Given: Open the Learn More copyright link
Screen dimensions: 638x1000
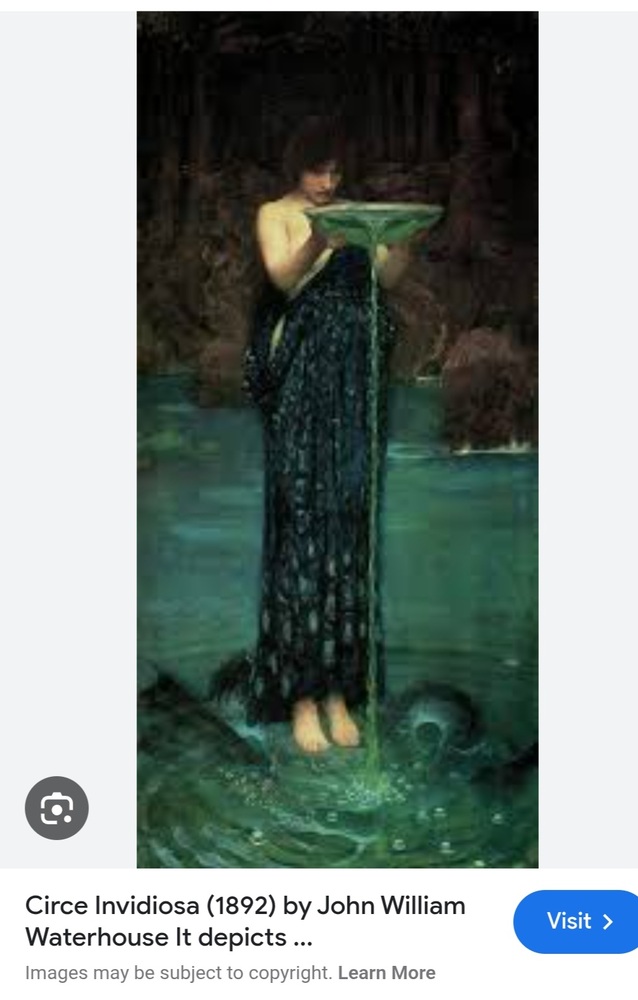Looking at the screenshot, I should pyautogui.click(x=386, y=973).
